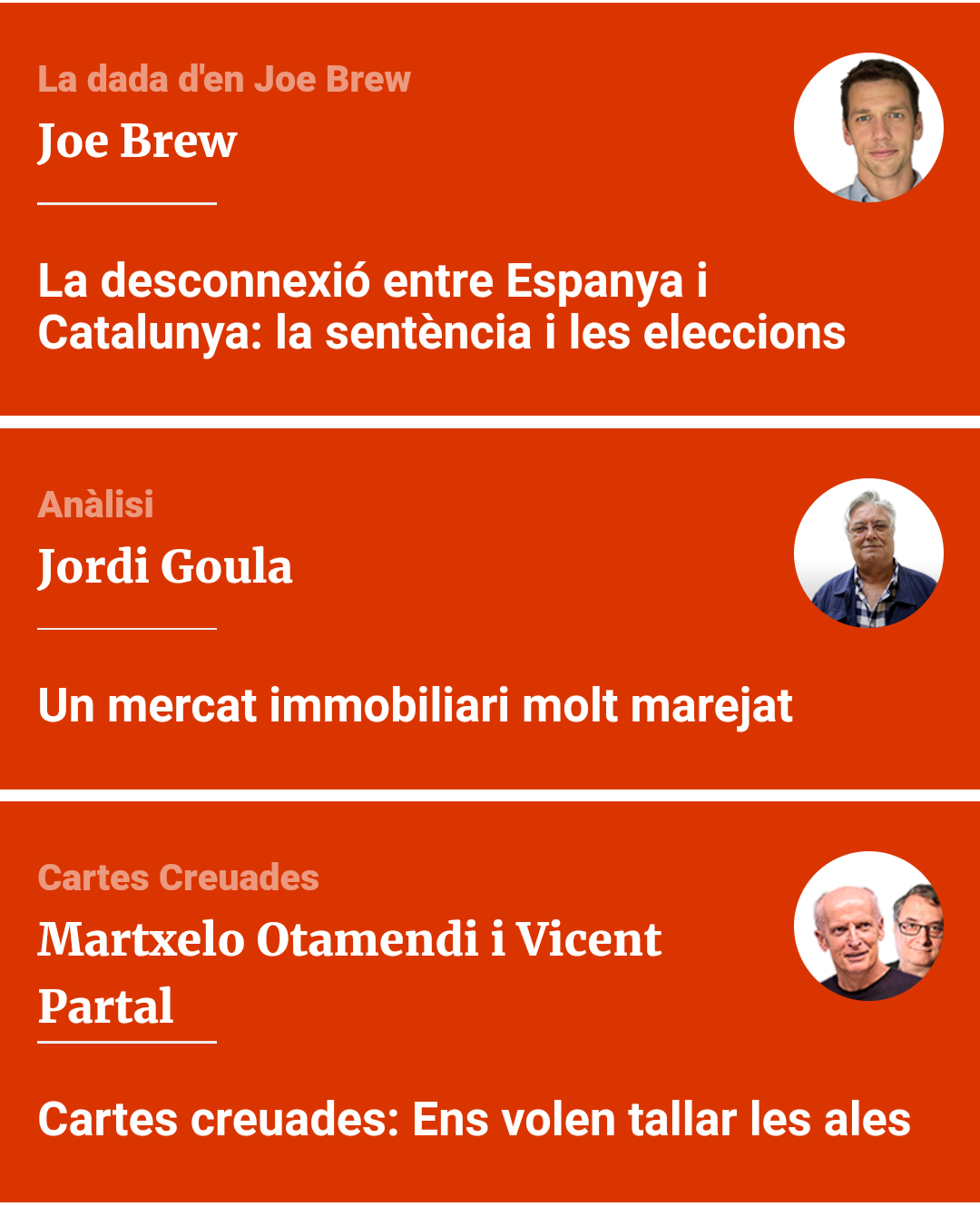Open Joe Brew's article on Espanya i Catalunya
The height and width of the screenshot is (1207, 980).
click(442, 307)
